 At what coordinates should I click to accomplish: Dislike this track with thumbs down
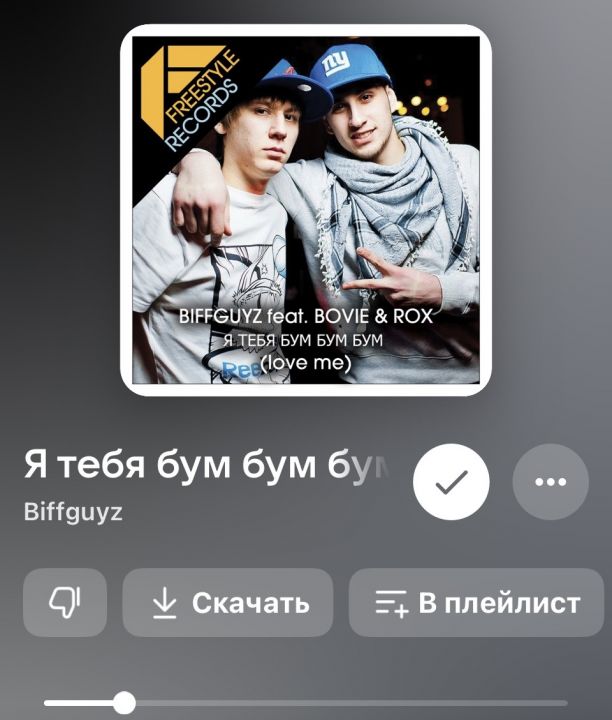pyautogui.click(x=65, y=602)
